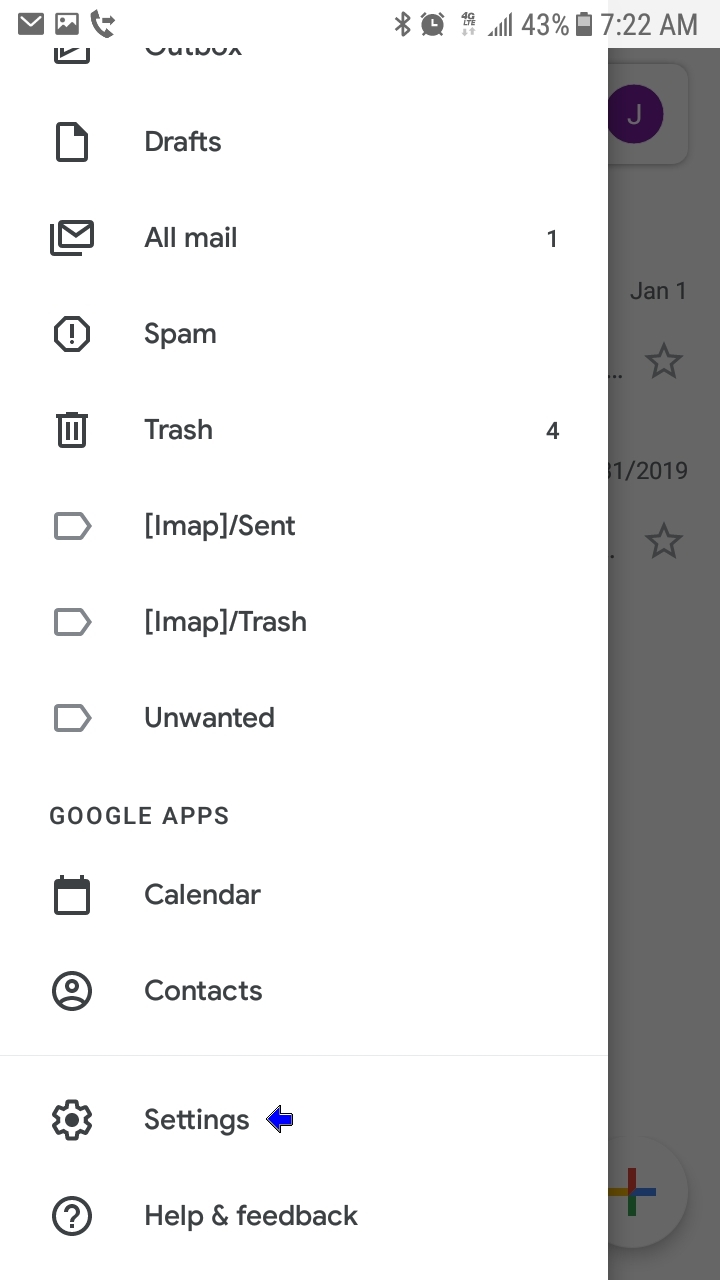Open the Calendar app icon
The height and width of the screenshot is (1280, 720).
(71, 894)
